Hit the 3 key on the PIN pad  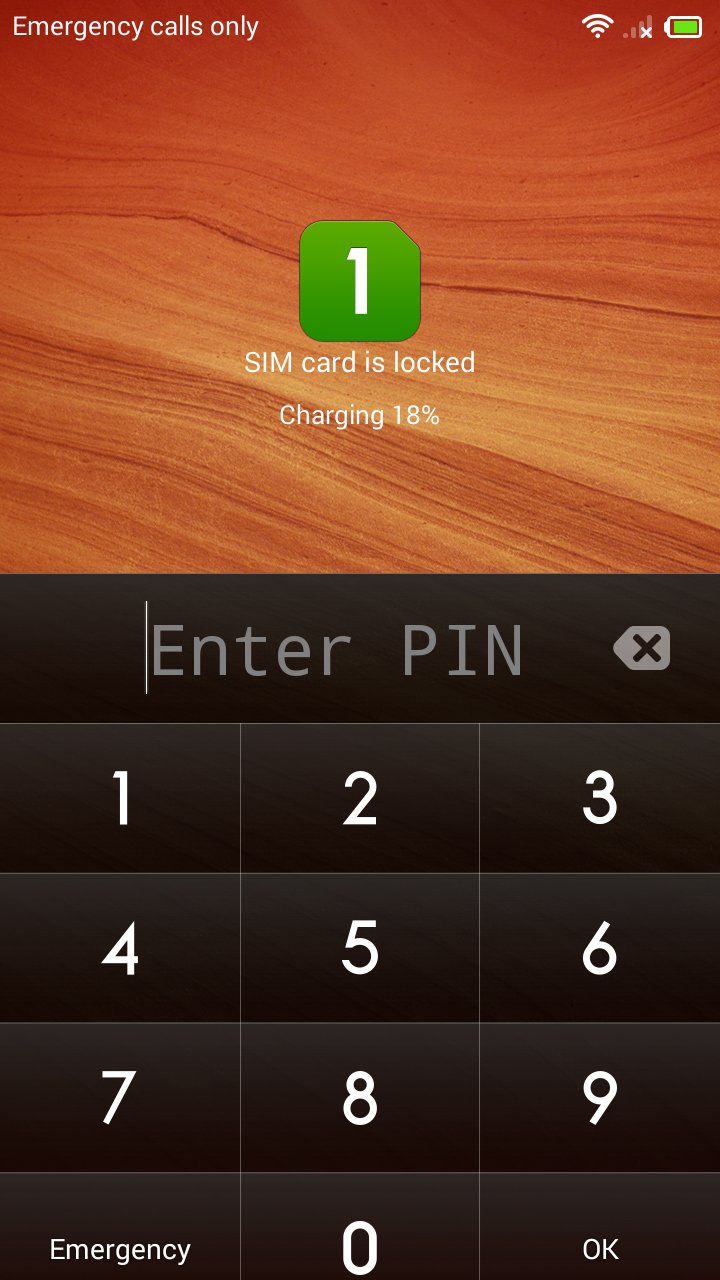click(600, 798)
